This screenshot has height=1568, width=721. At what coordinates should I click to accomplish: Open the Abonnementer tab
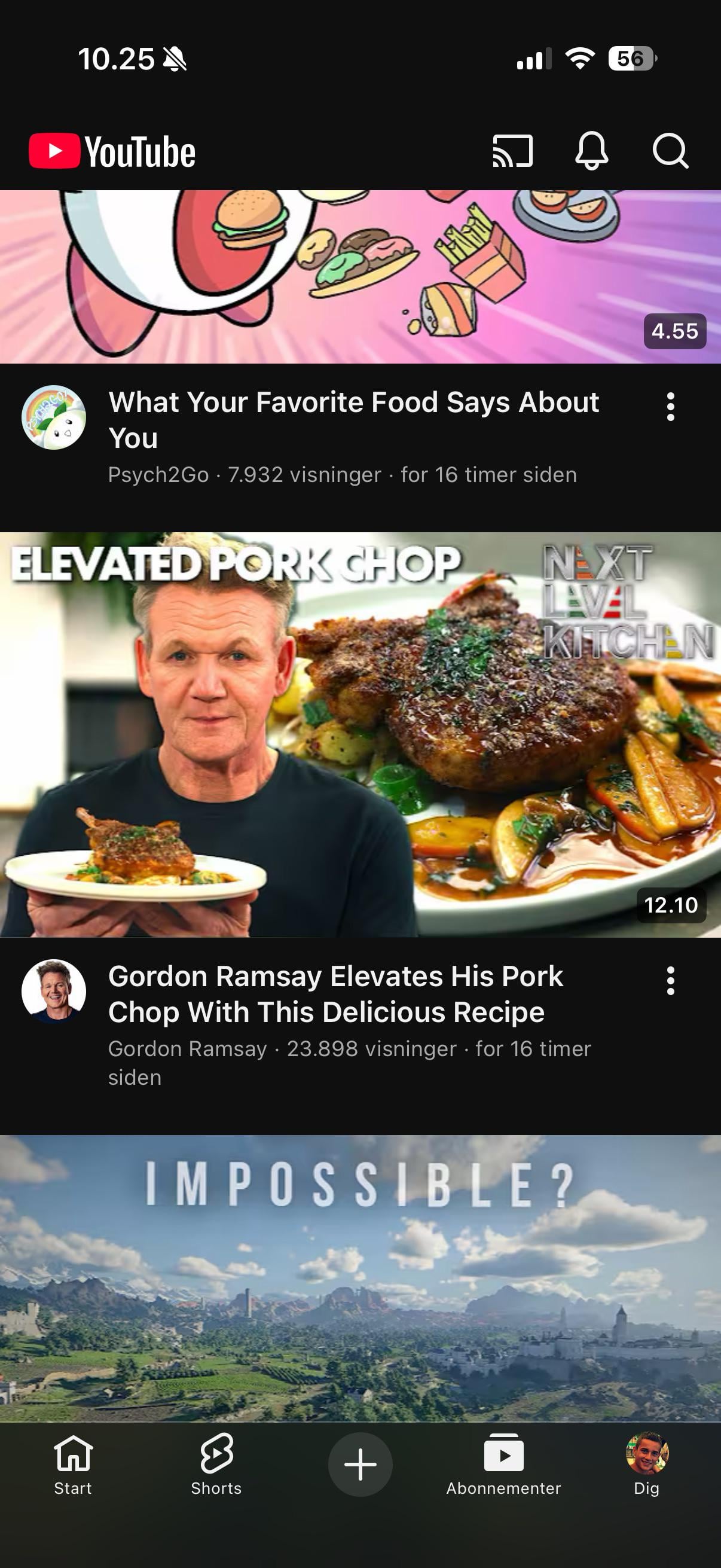pyautogui.click(x=503, y=1464)
